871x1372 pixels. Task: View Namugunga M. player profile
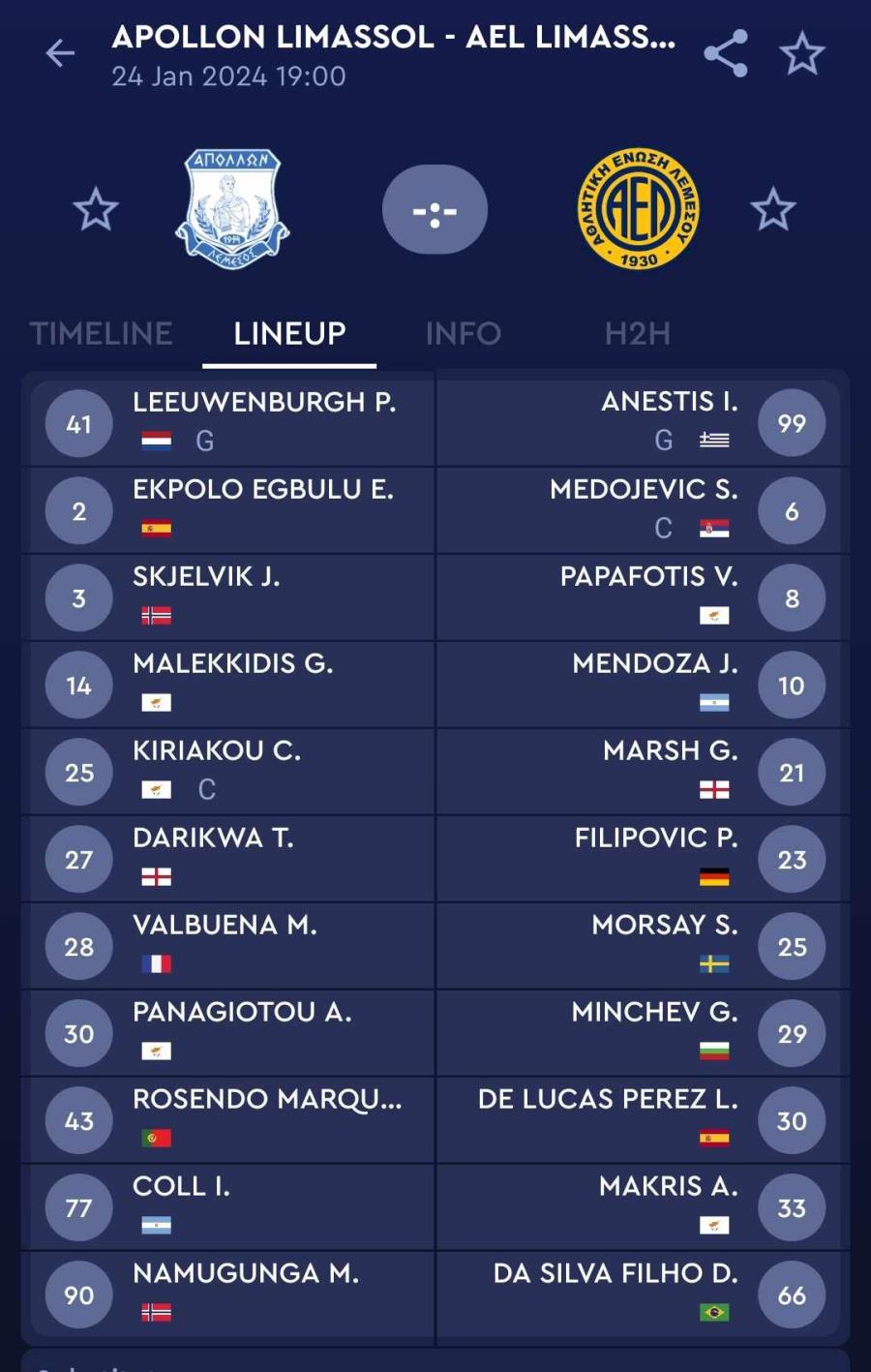(x=246, y=1274)
